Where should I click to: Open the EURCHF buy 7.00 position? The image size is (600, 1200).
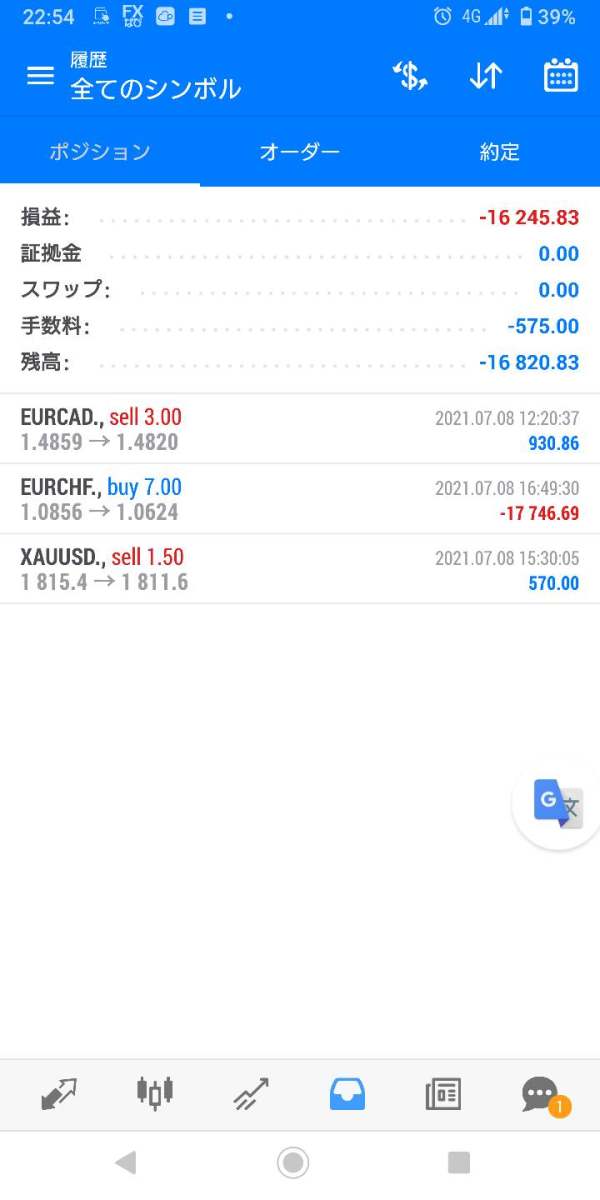(300, 499)
